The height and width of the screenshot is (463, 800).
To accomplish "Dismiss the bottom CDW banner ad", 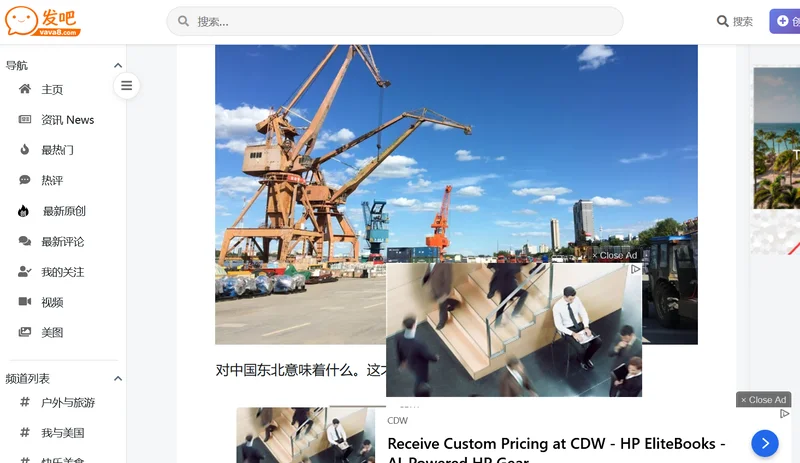I will [764, 400].
